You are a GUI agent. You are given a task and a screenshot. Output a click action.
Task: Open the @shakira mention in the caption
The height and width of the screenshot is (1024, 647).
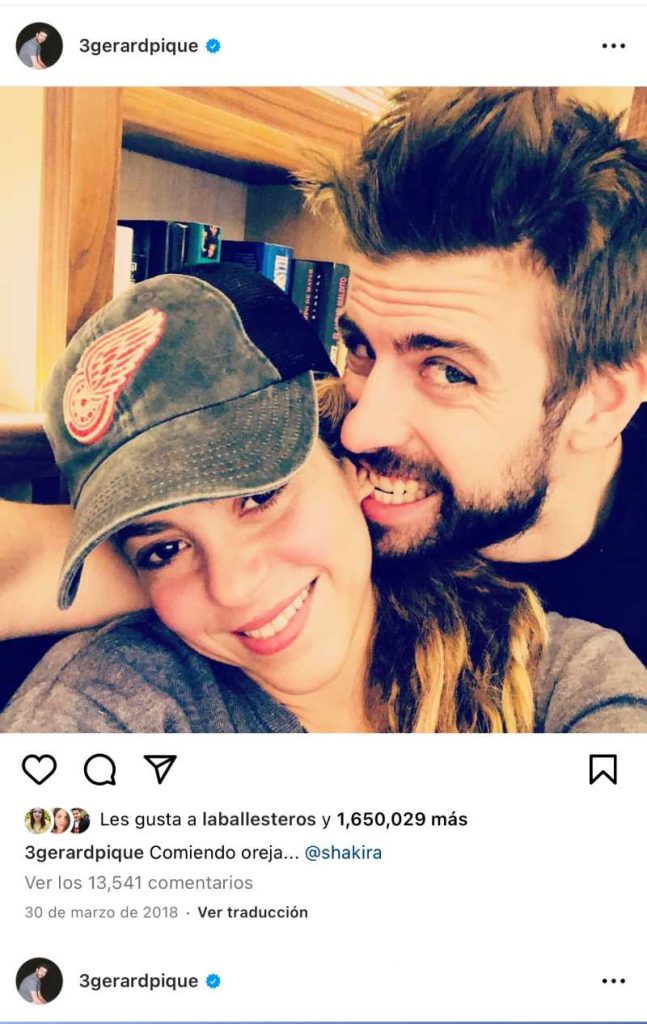pos(343,852)
